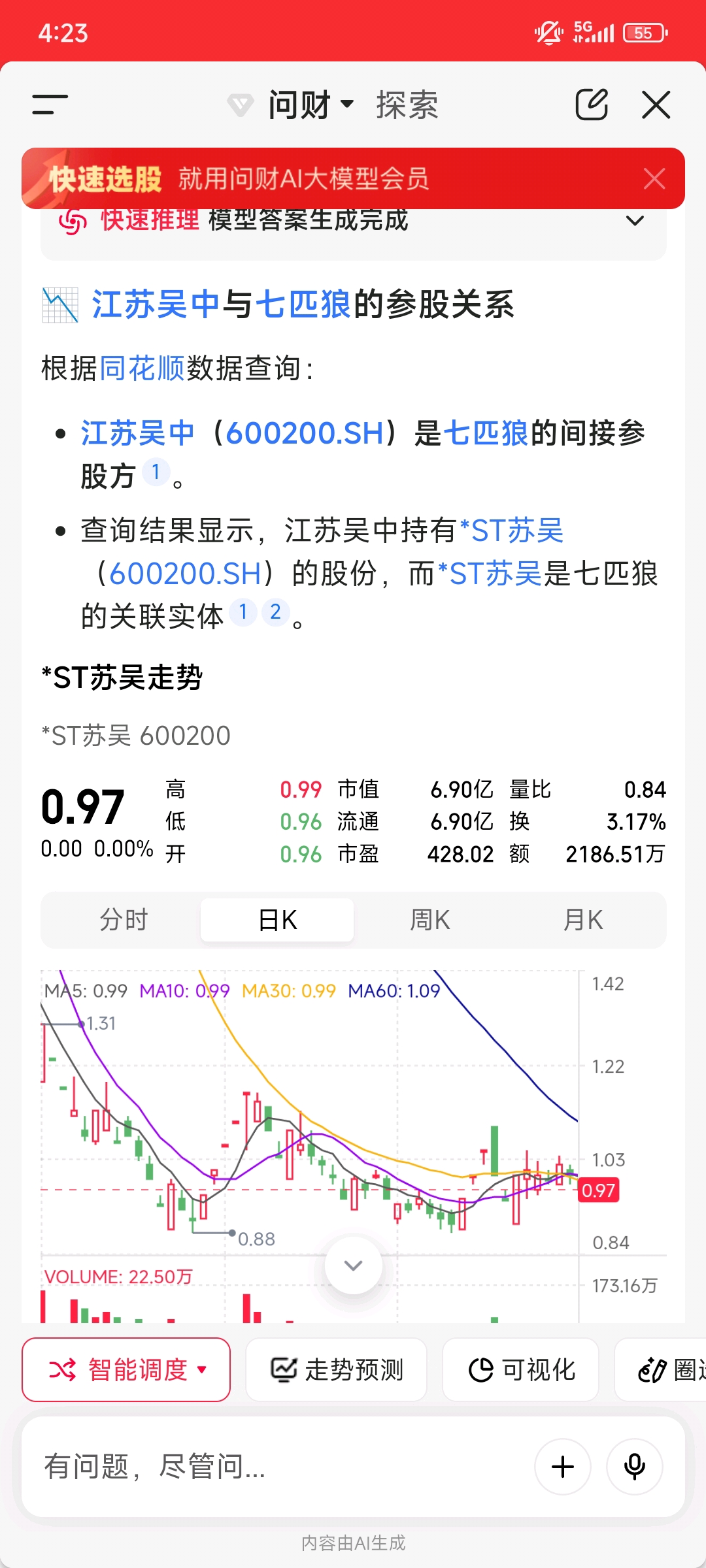
Task: Open the 同花顺 link
Action: (x=142, y=368)
